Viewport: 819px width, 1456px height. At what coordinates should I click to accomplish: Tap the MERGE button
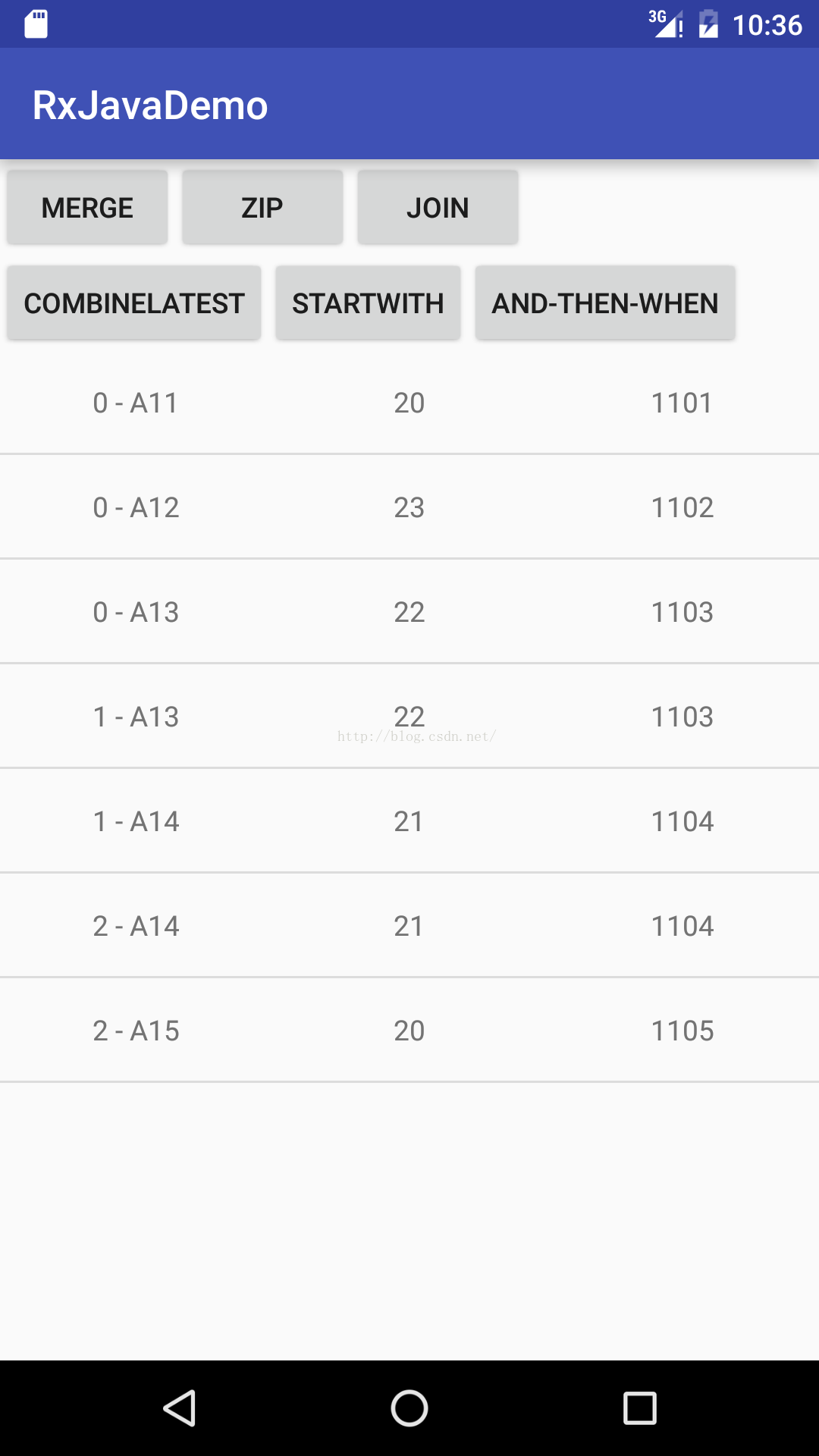click(x=87, y=207)
